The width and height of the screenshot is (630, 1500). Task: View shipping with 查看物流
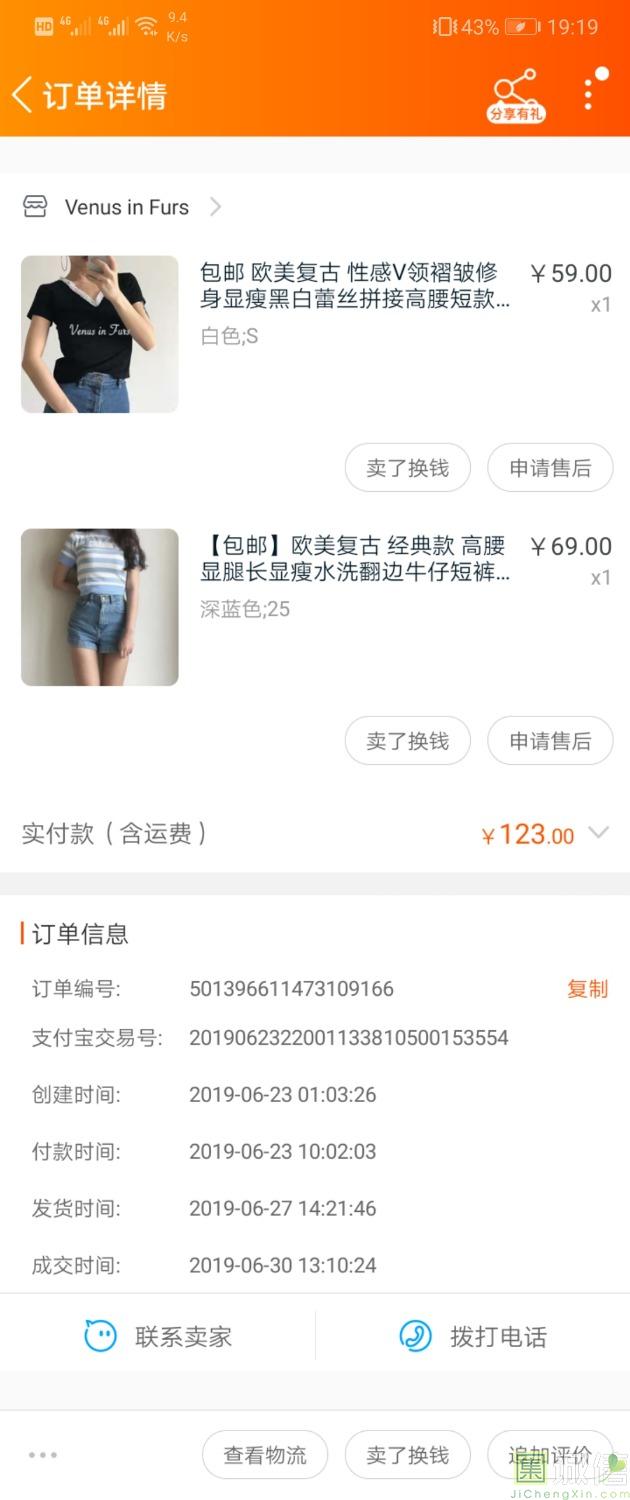coord(265,1455)
